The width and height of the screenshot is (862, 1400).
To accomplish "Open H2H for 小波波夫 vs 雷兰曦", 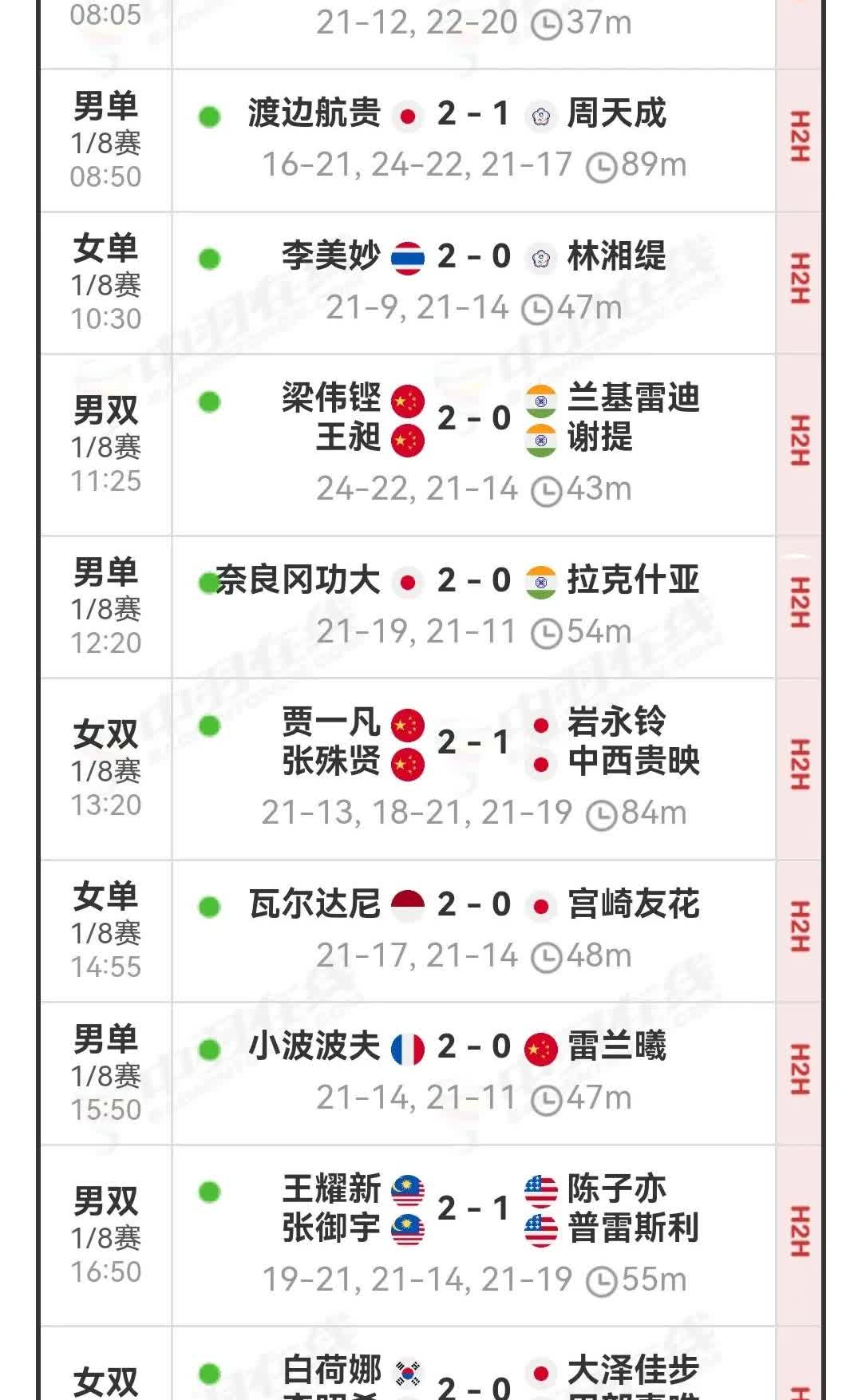I will click(x=800, y=1070).
